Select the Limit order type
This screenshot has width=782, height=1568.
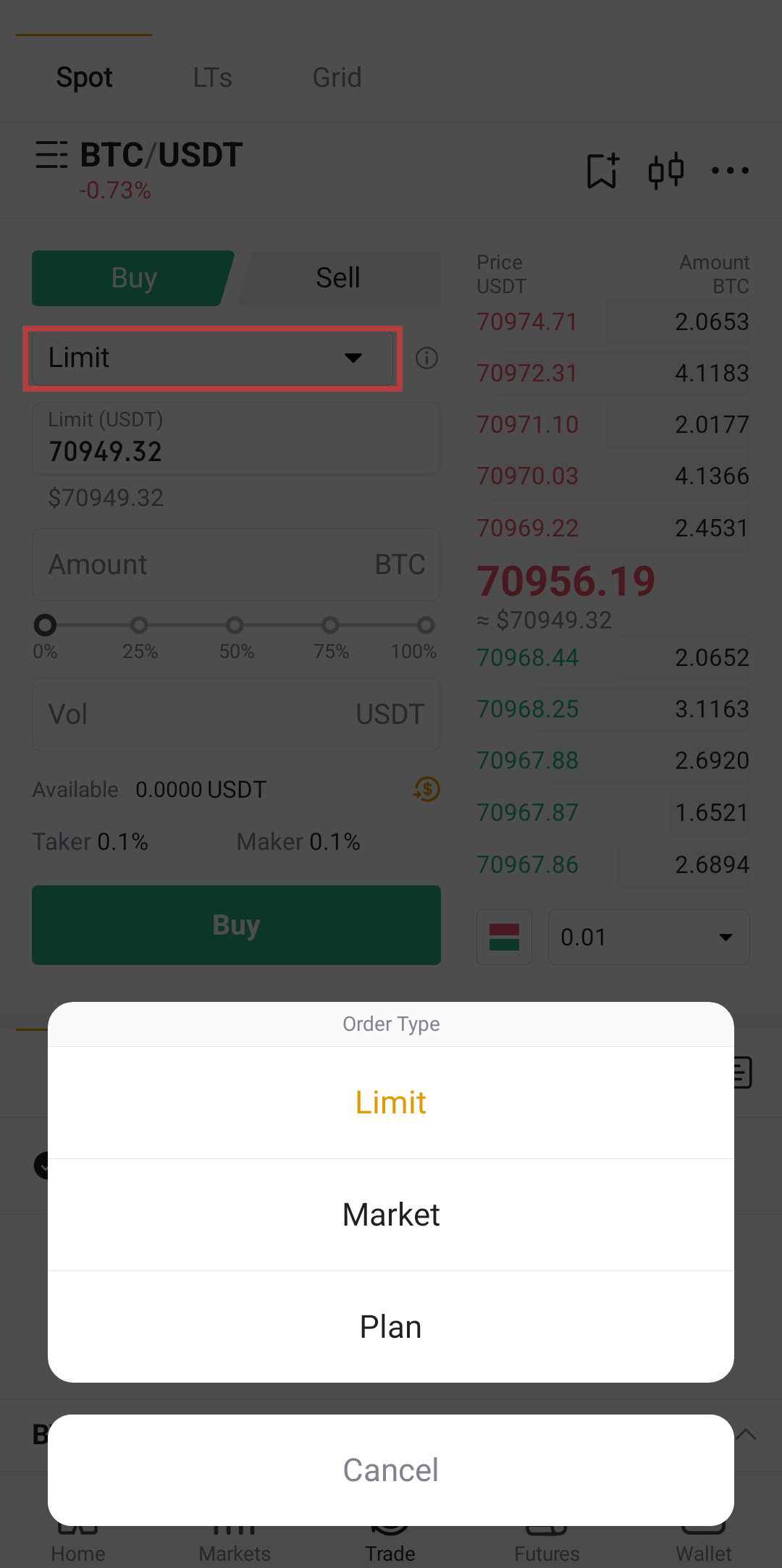[x=391, y=1103]
